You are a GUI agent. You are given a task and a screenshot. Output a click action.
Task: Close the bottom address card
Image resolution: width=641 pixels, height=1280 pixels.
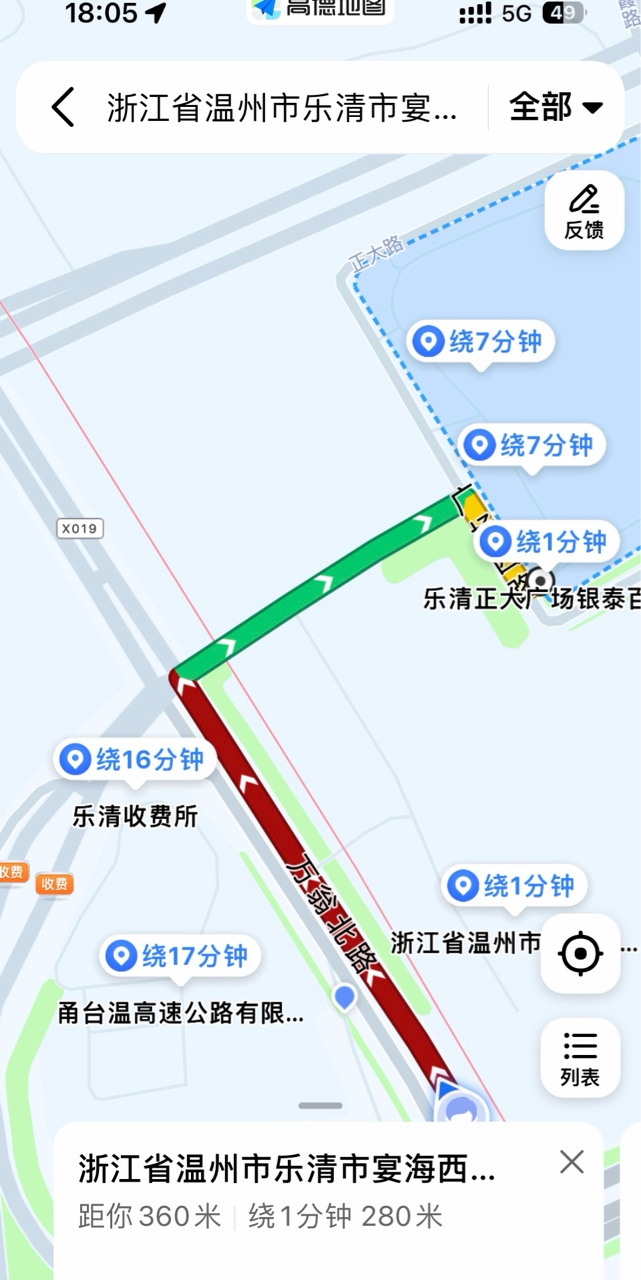(572, 1161)
